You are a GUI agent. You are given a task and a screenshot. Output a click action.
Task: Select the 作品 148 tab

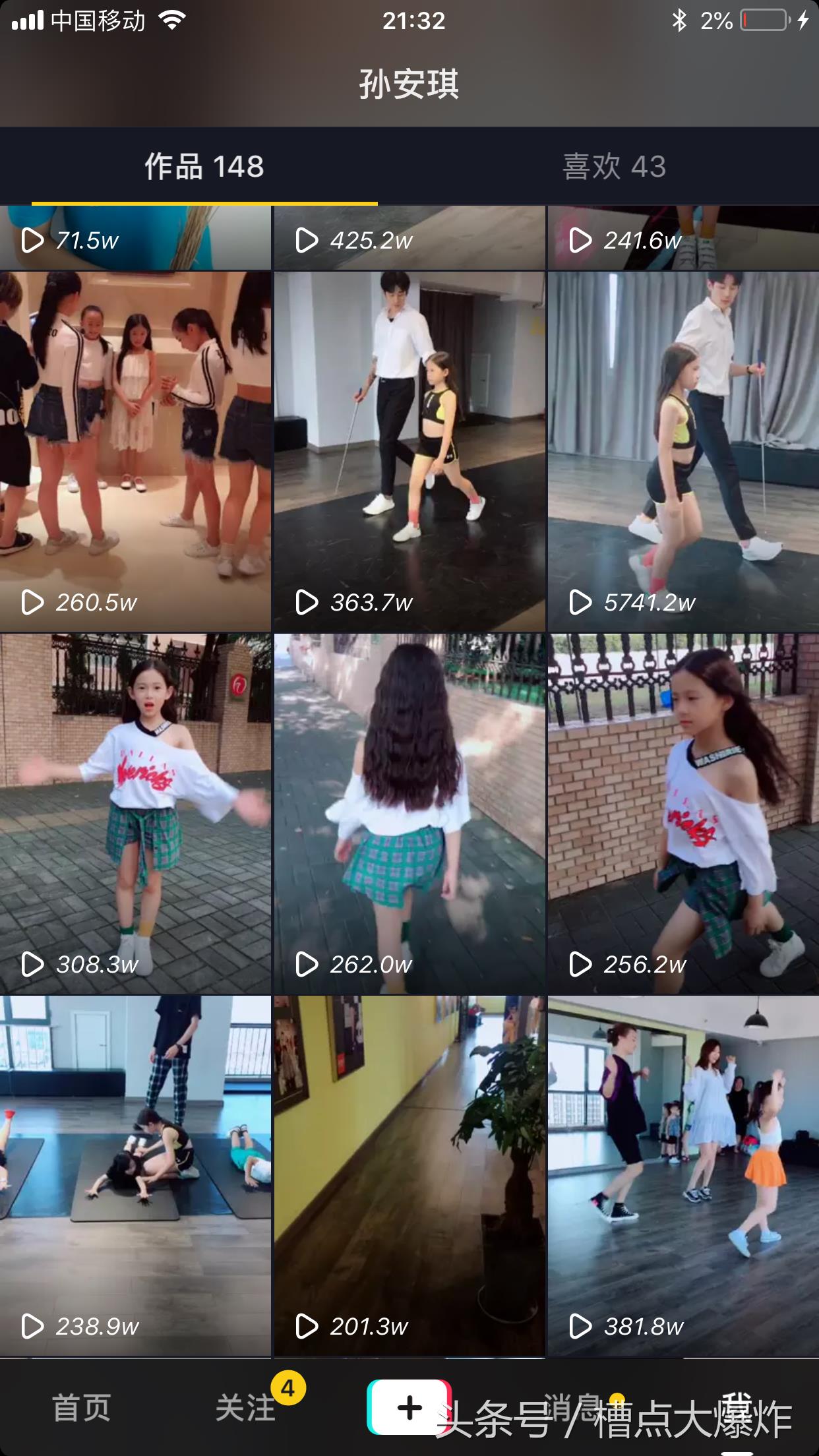204,166
